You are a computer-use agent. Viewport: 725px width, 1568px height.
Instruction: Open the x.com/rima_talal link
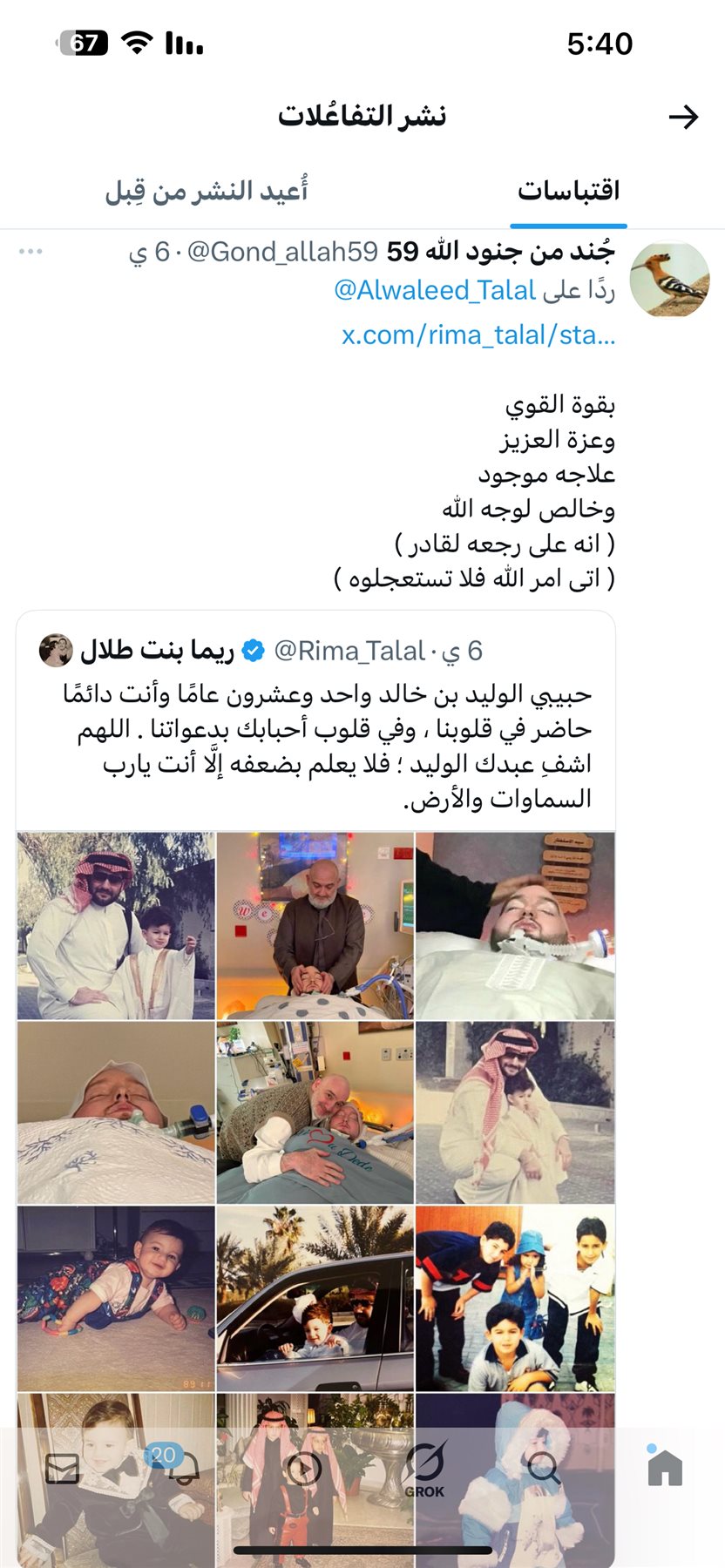pyautogui.click(x=478, y=335)
